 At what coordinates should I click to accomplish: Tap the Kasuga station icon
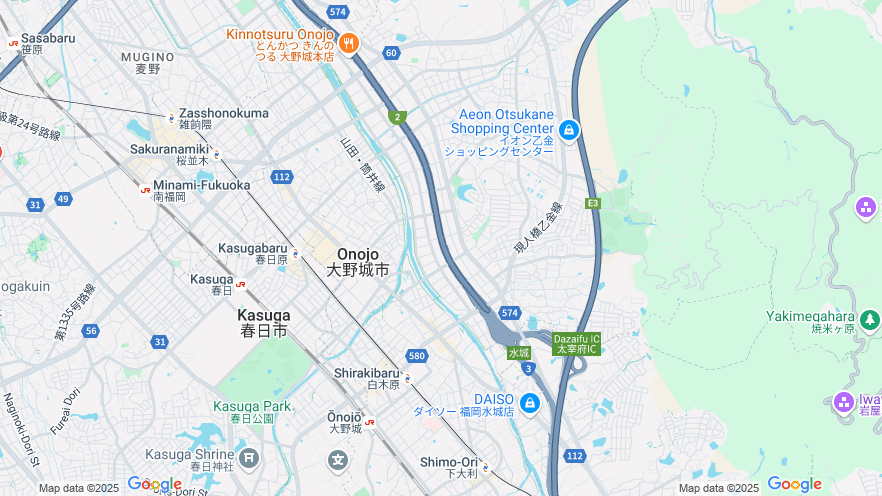[x=240, y=282]
